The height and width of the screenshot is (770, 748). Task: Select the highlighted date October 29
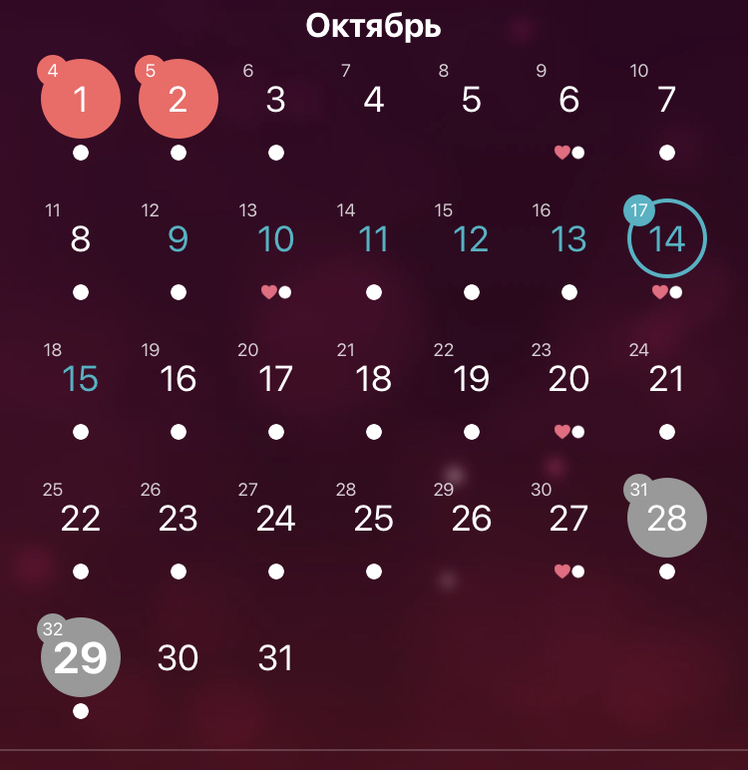pos(80,658)
